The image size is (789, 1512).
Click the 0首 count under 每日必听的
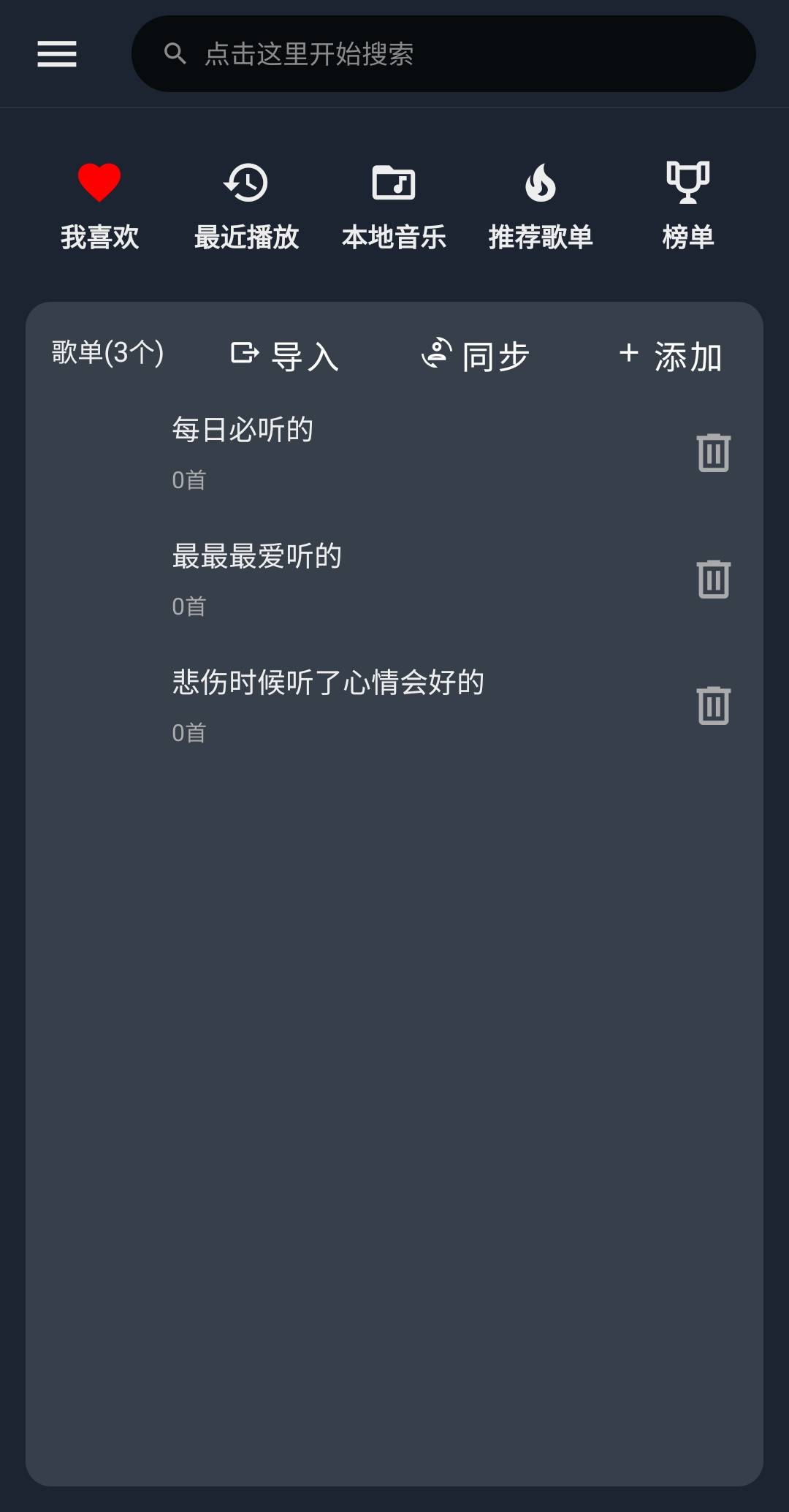coord(188,479)
